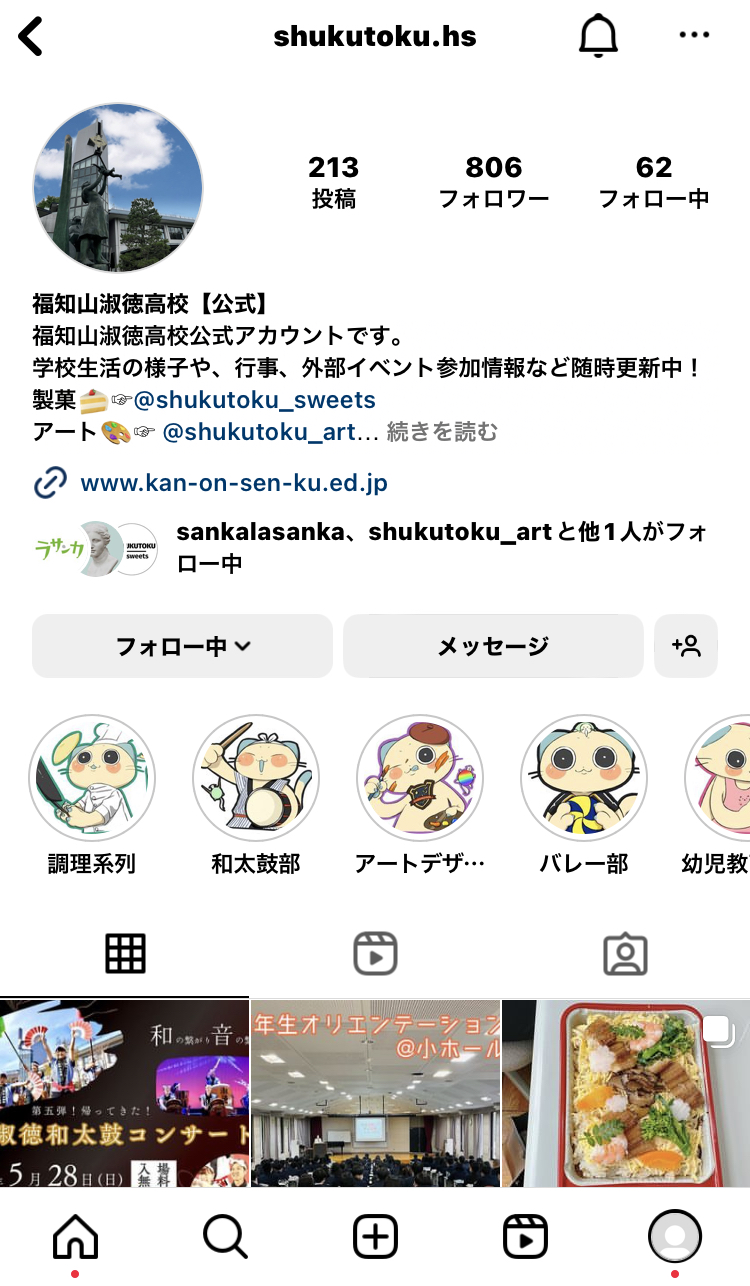Tap the メッセージ button
The image size is (750, 1286).
[493, 646]
